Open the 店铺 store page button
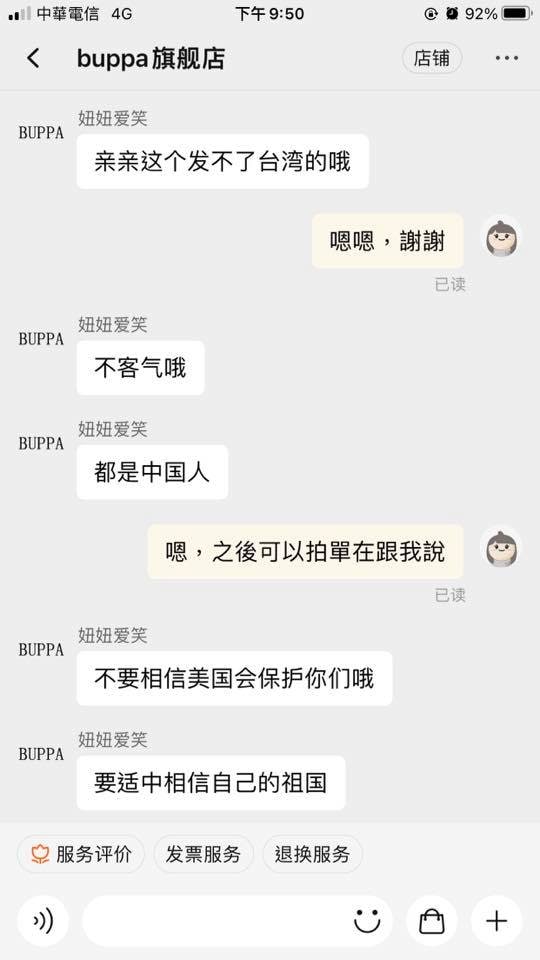The height and width of the screenshot is (960, 540). (432, 59)
